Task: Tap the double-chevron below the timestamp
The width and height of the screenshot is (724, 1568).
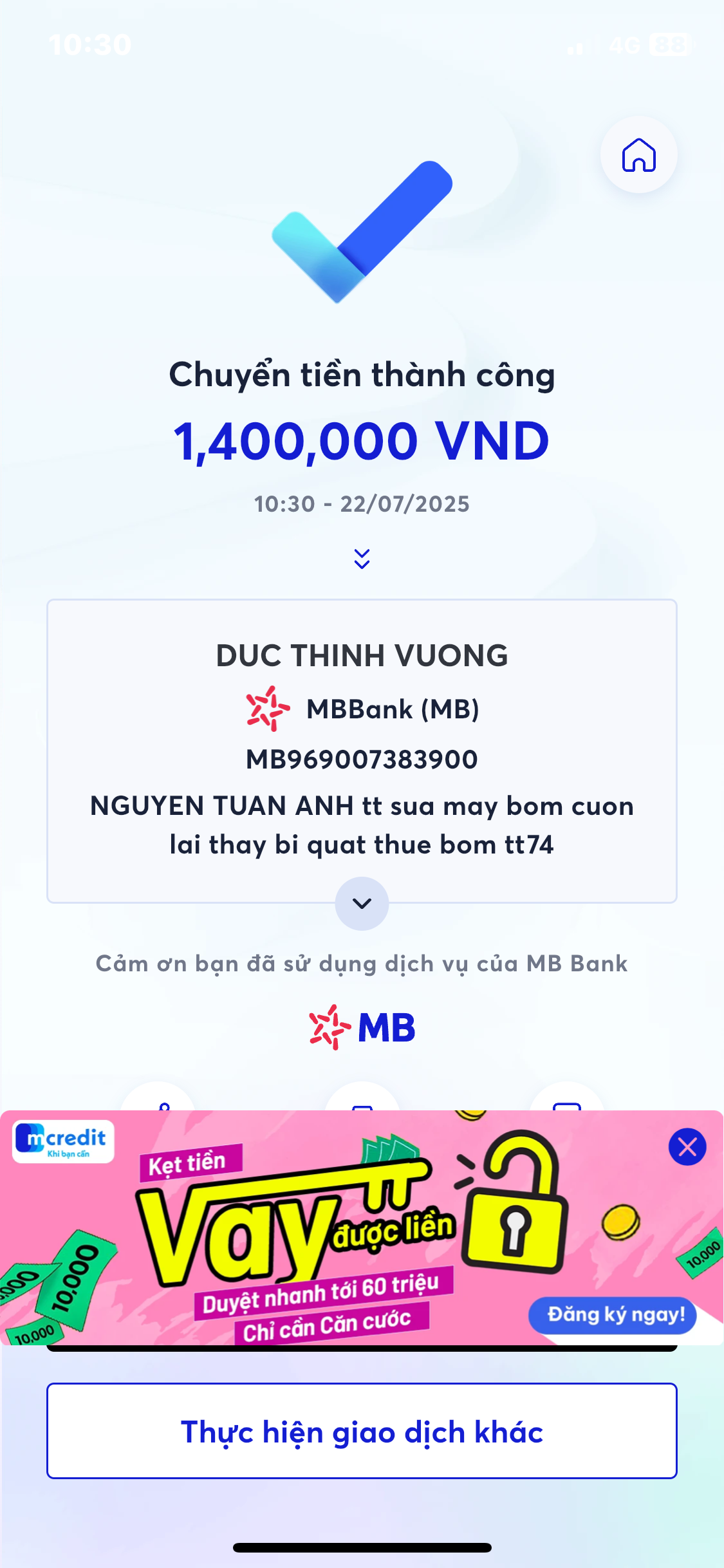Action: [x=362, y=559]
